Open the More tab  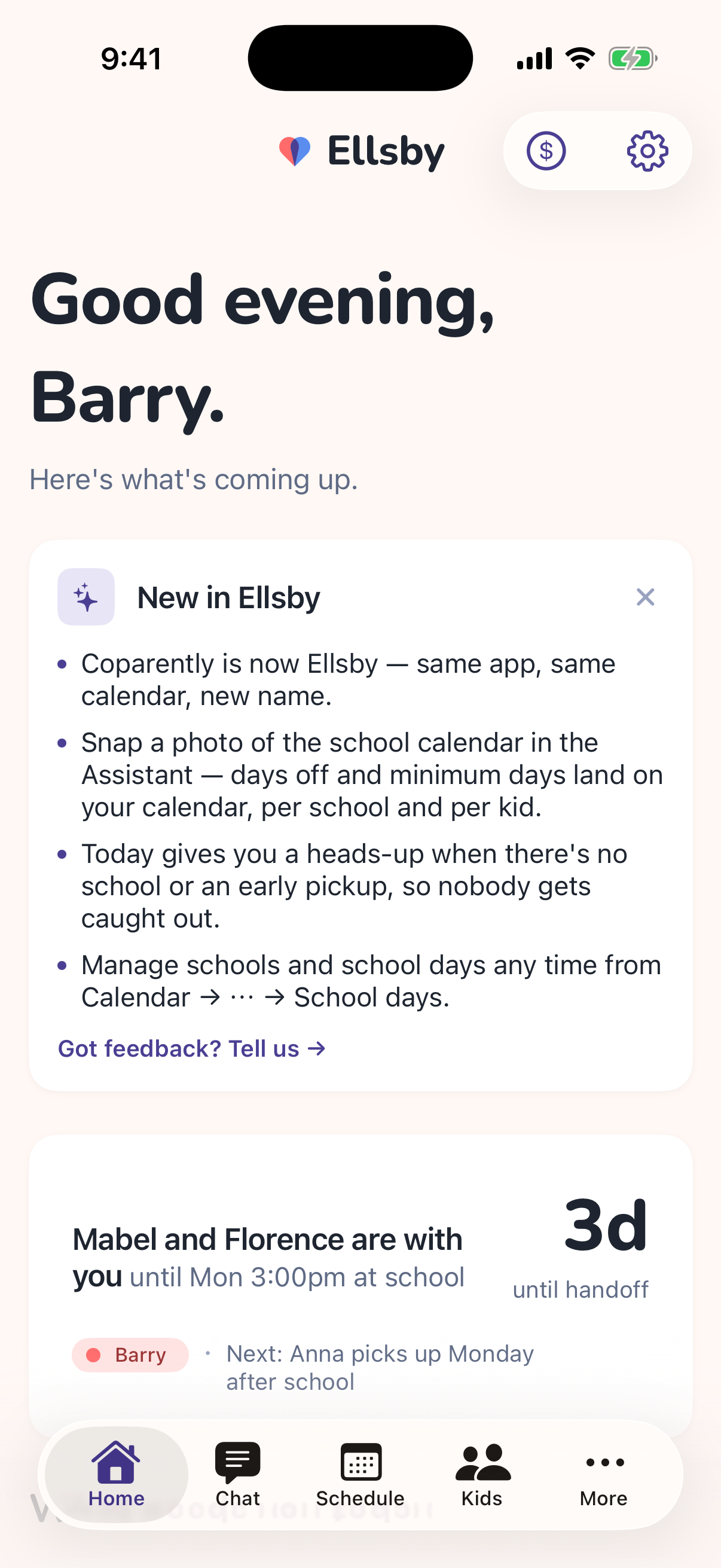[x=604, y=1474]
